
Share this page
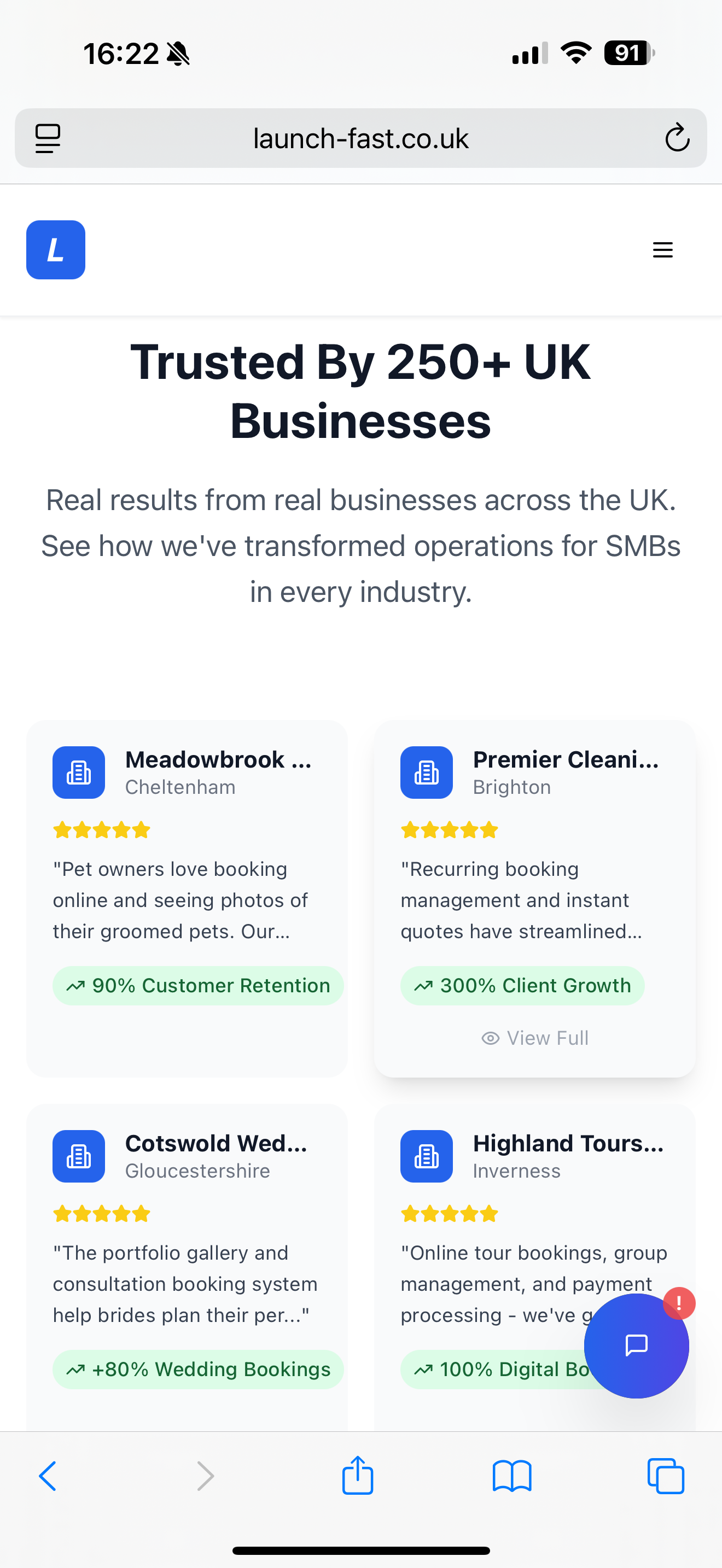coord(357,1475)
